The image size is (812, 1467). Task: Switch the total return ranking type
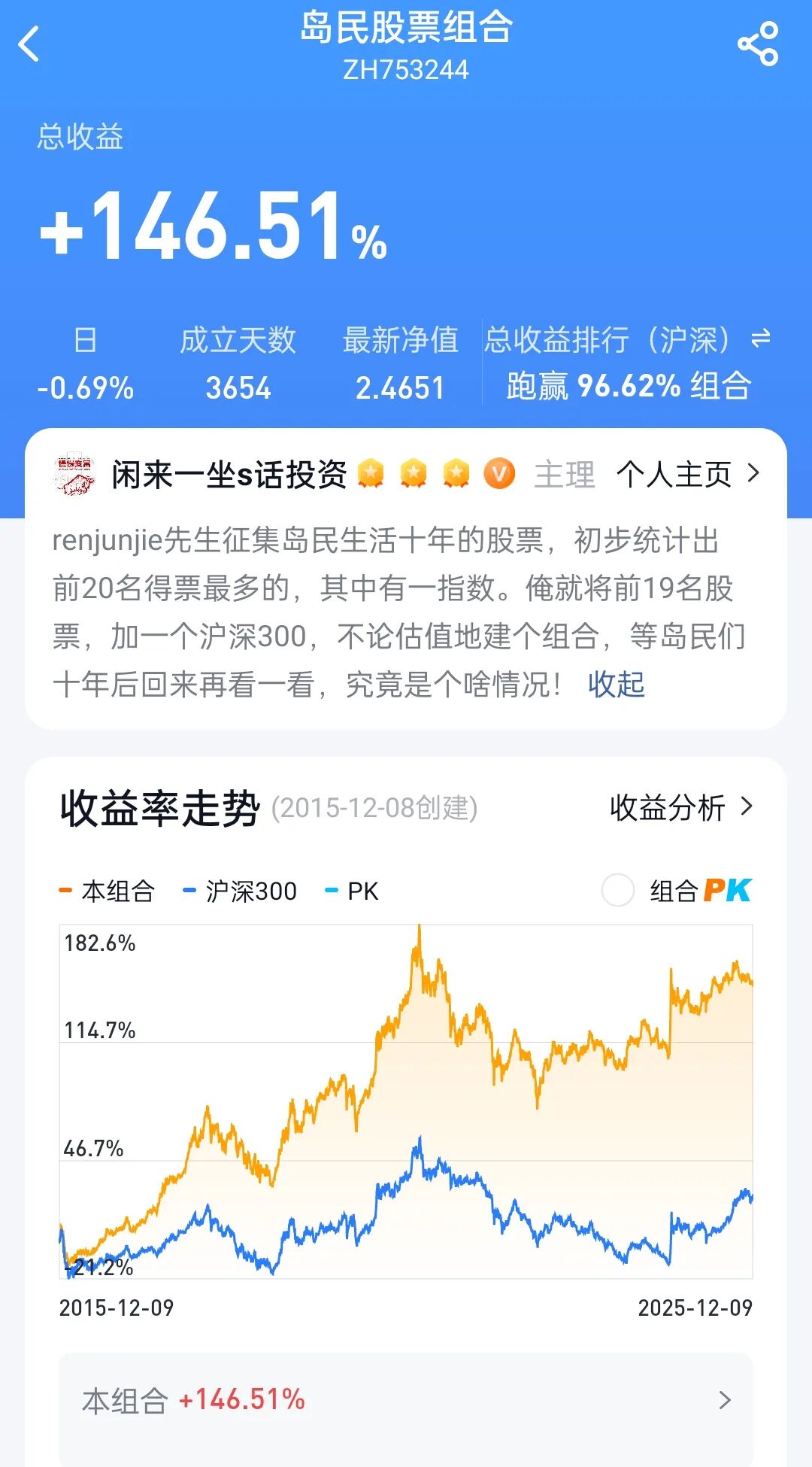point(761,339)
